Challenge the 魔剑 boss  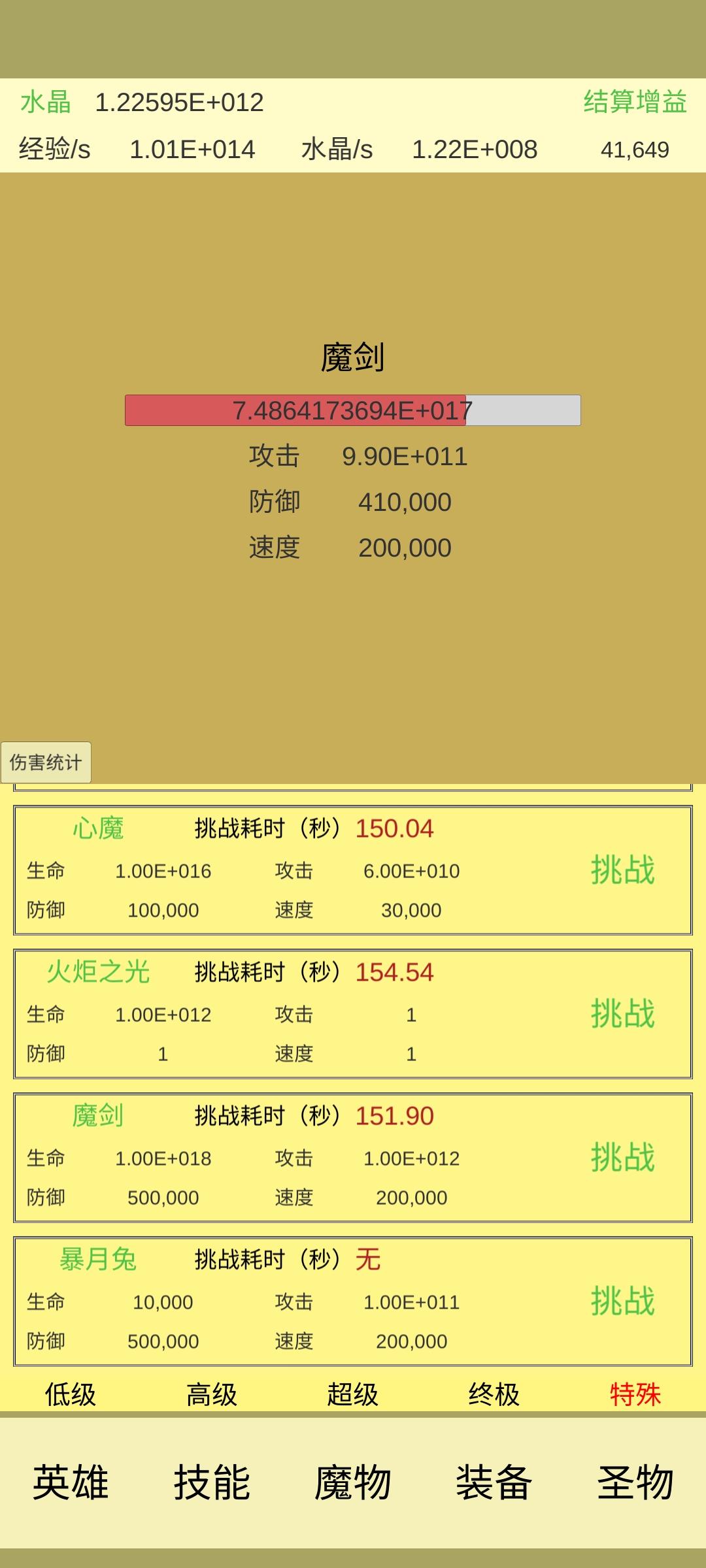pos(622,1158)
